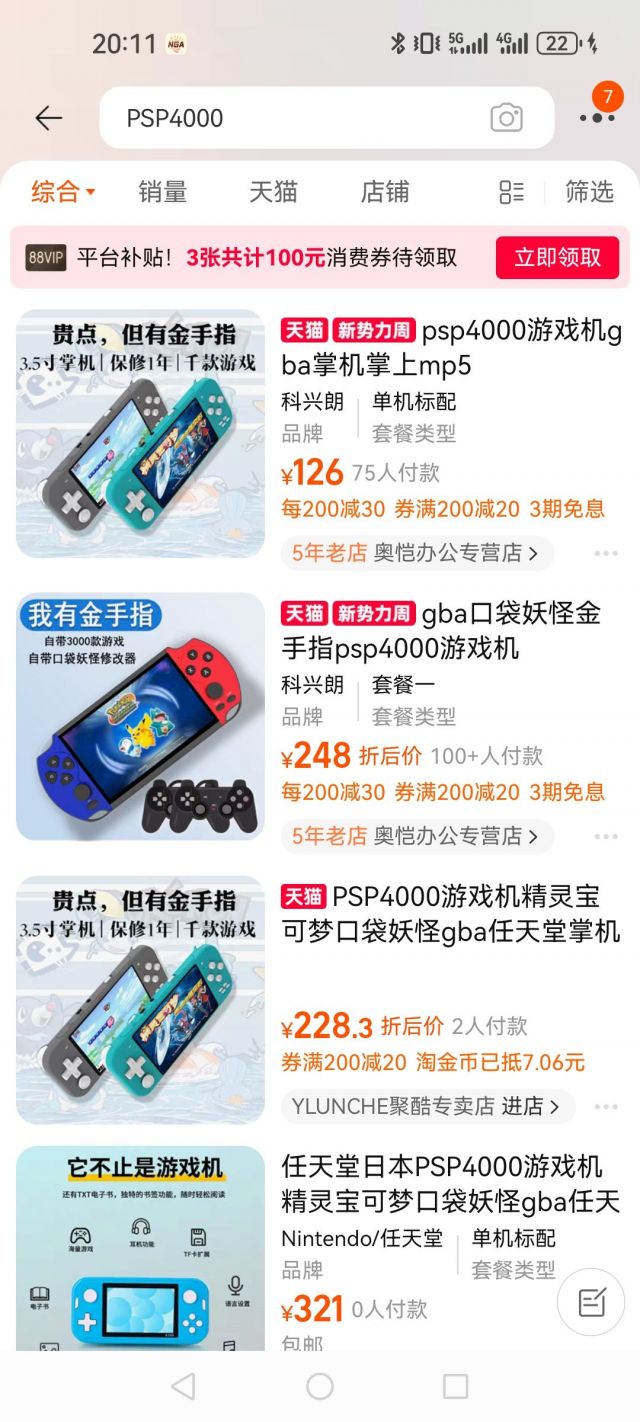Image resolution: width=640 pixels, height=1422 pixels.
Task: Switch to the 店铺 tab
Action: click(385, 191)
